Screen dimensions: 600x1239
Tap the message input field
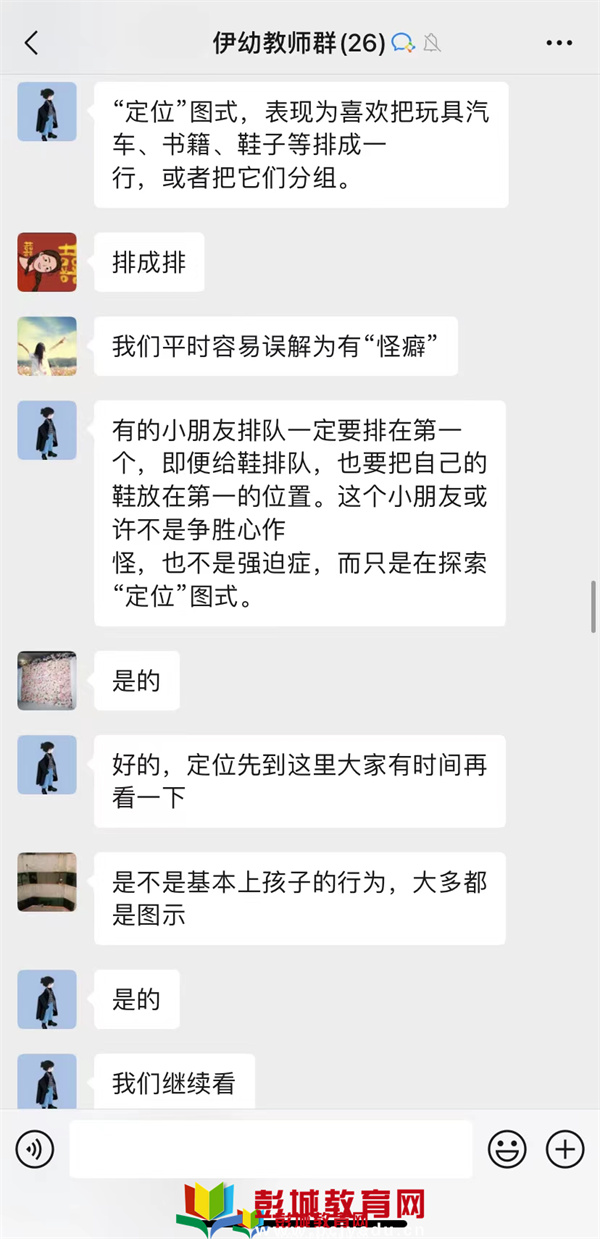270,1149
